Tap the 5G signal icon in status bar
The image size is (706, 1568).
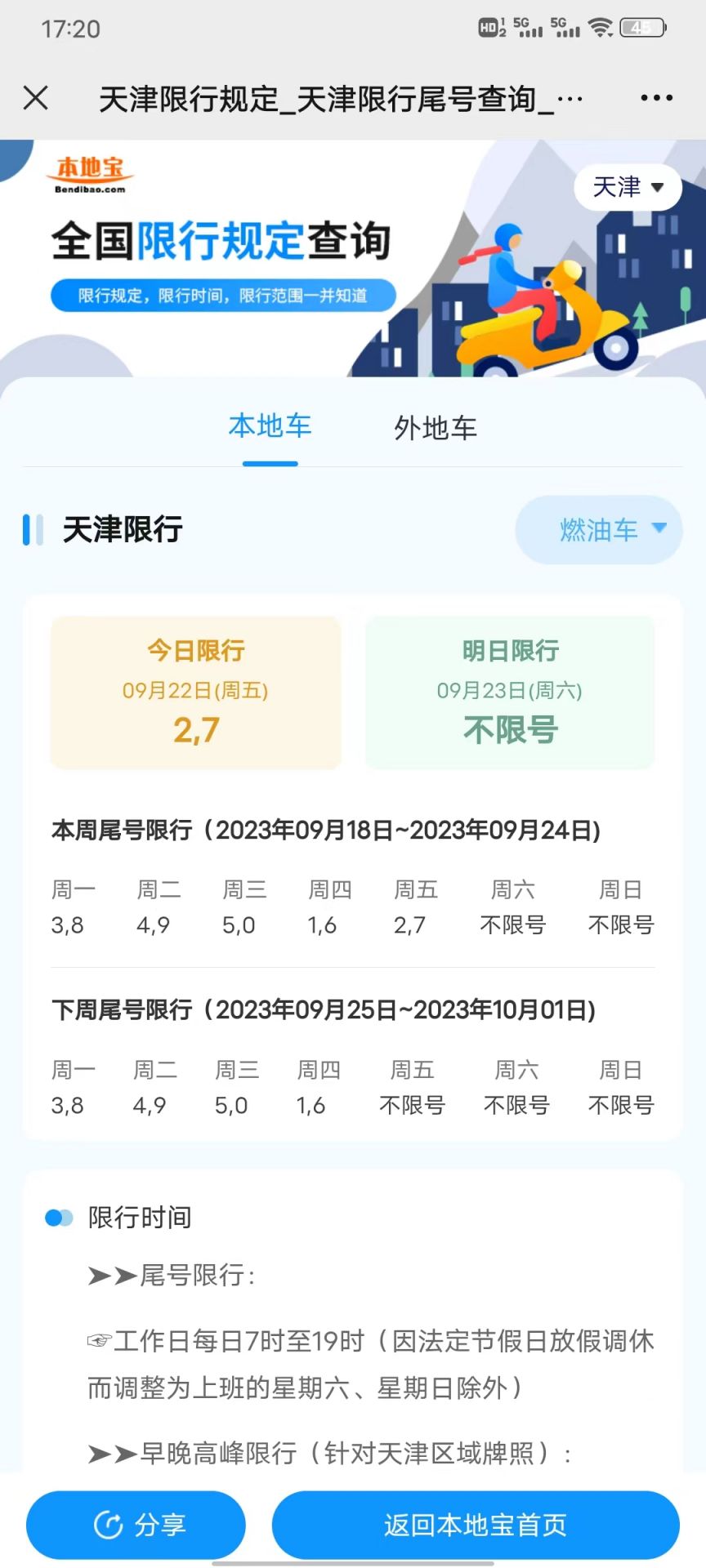[x=528, y=27]
